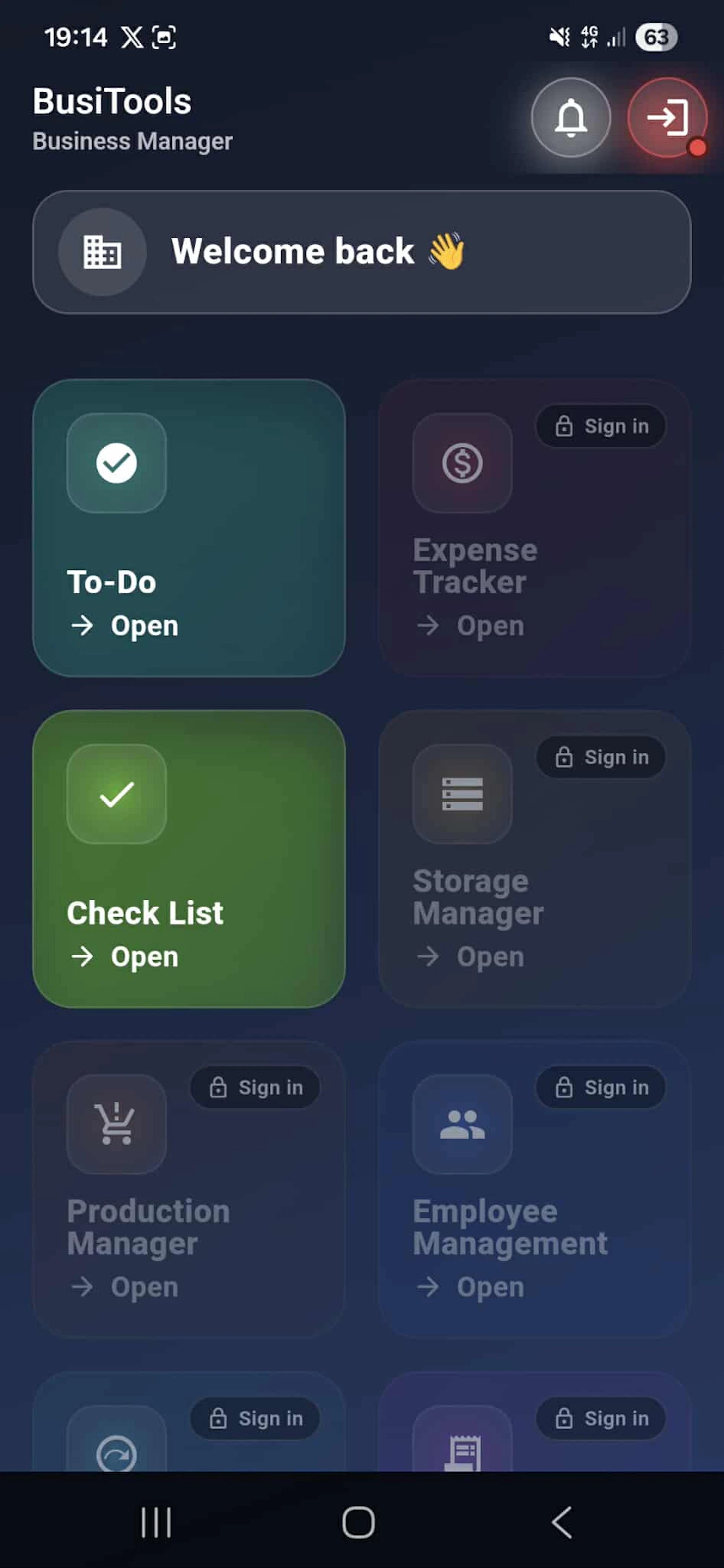
Task: Open the To-Do tool card
Action: 189,528
